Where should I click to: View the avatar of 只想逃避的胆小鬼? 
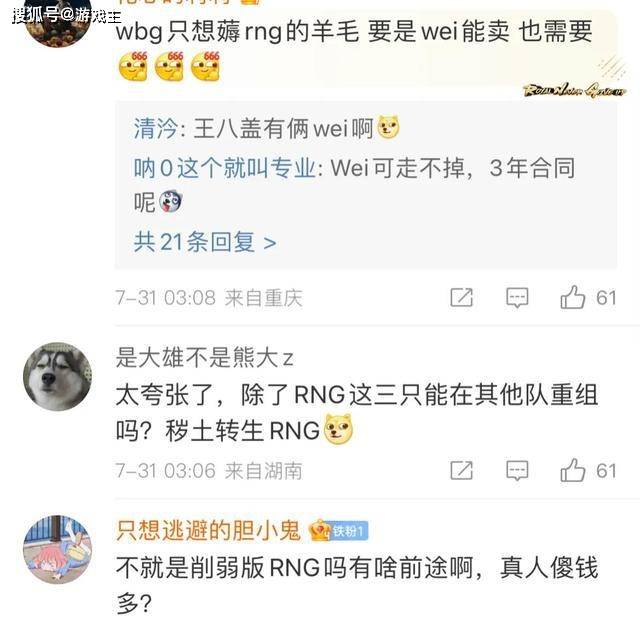coord(57,549)
